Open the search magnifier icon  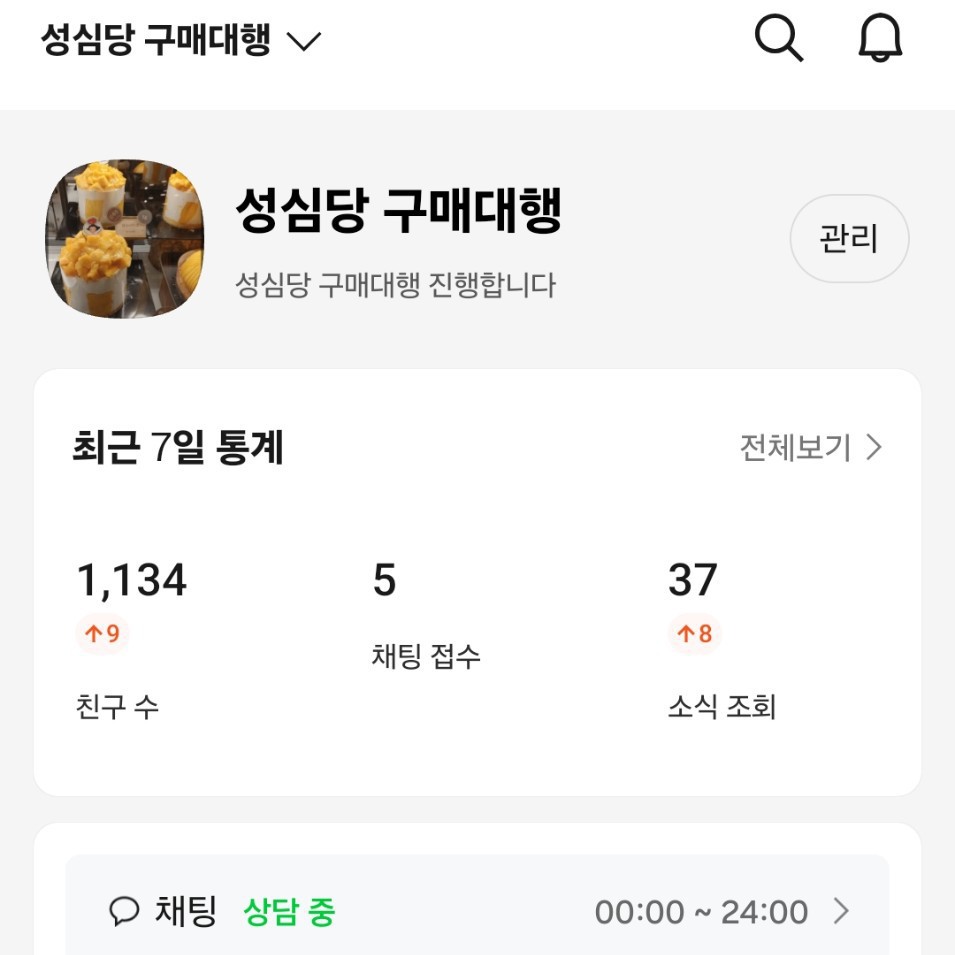point(778,40)
